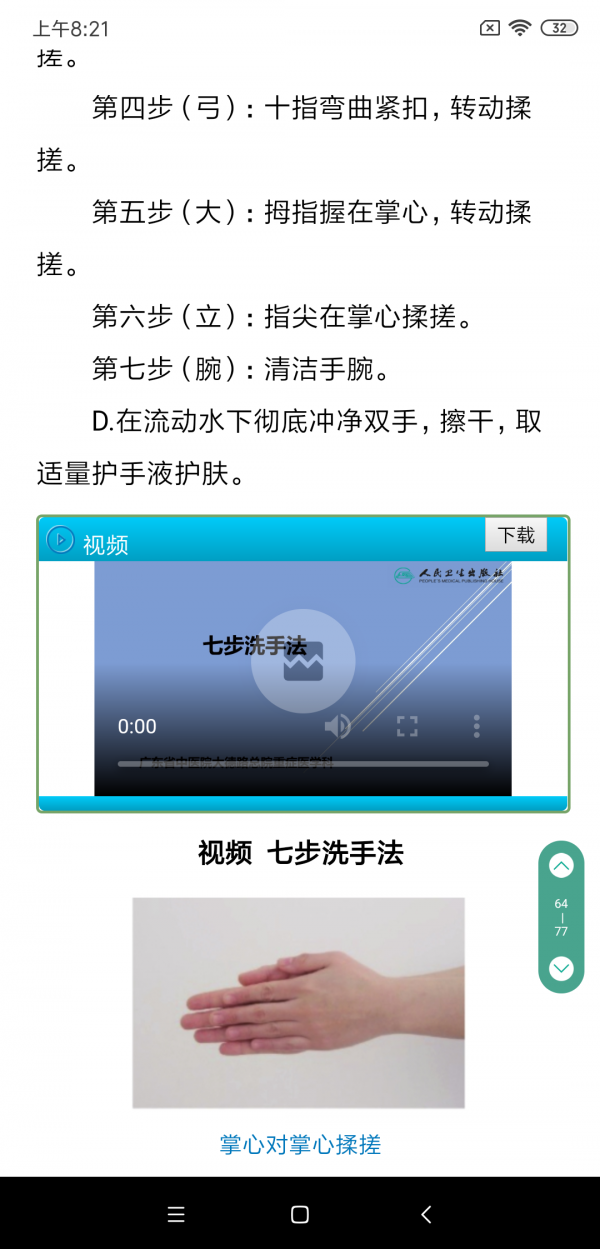This screenshot has width=600, height=1249.
Task: Tap the 掌心对掌心揉搓 link text
Action: click(x=300, y=1144)
